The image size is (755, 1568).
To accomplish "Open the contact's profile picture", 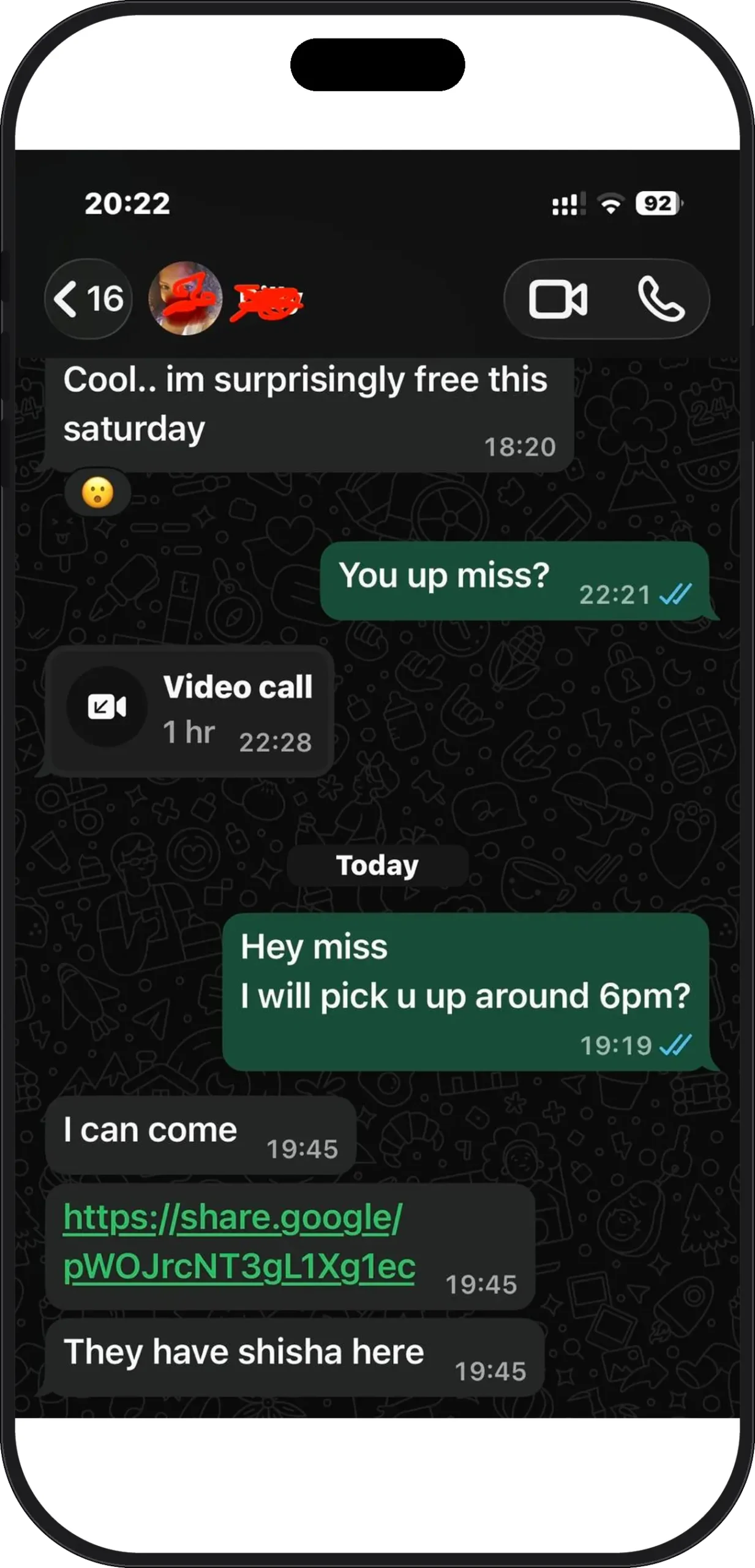I will pos(186,298).
